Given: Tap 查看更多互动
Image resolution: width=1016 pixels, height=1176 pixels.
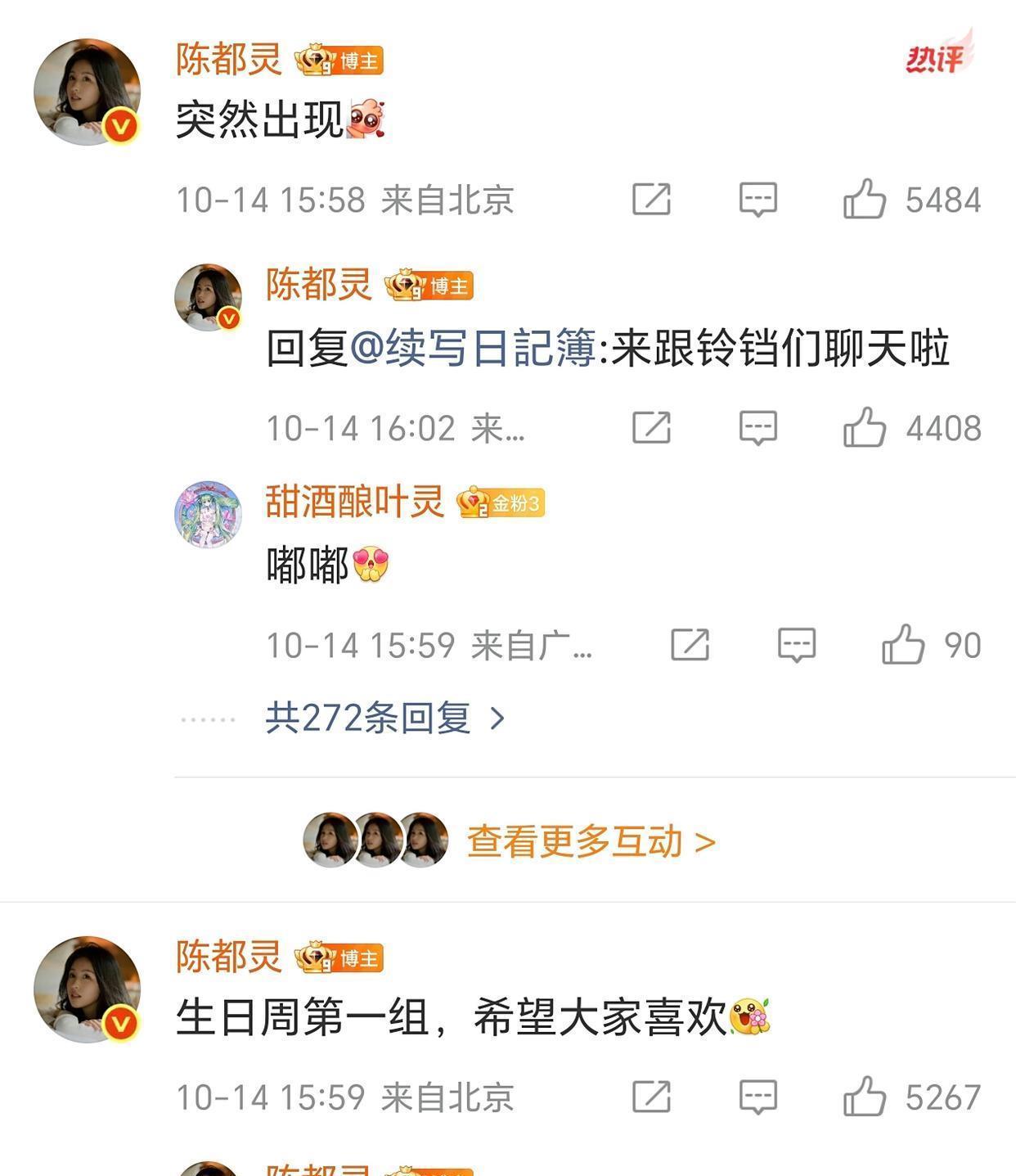Looking at the screenshot, I should 591,841.
